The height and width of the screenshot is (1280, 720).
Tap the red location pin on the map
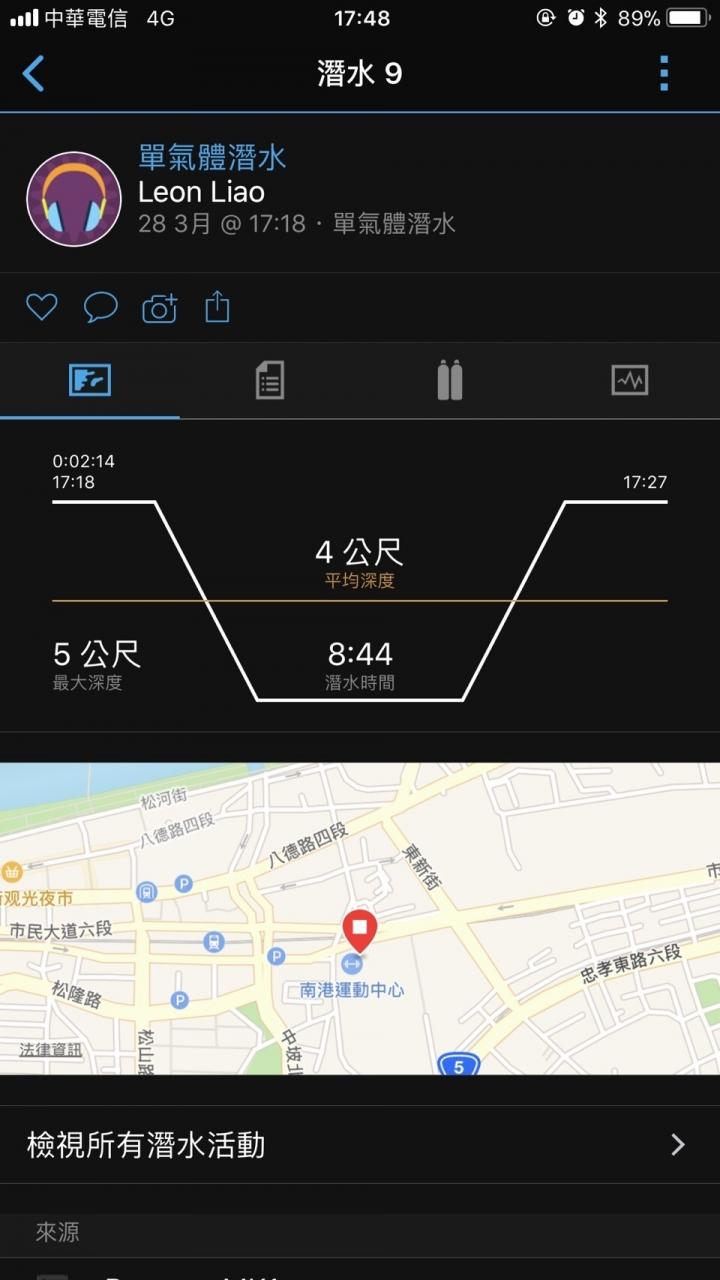[x=360, y=925]
